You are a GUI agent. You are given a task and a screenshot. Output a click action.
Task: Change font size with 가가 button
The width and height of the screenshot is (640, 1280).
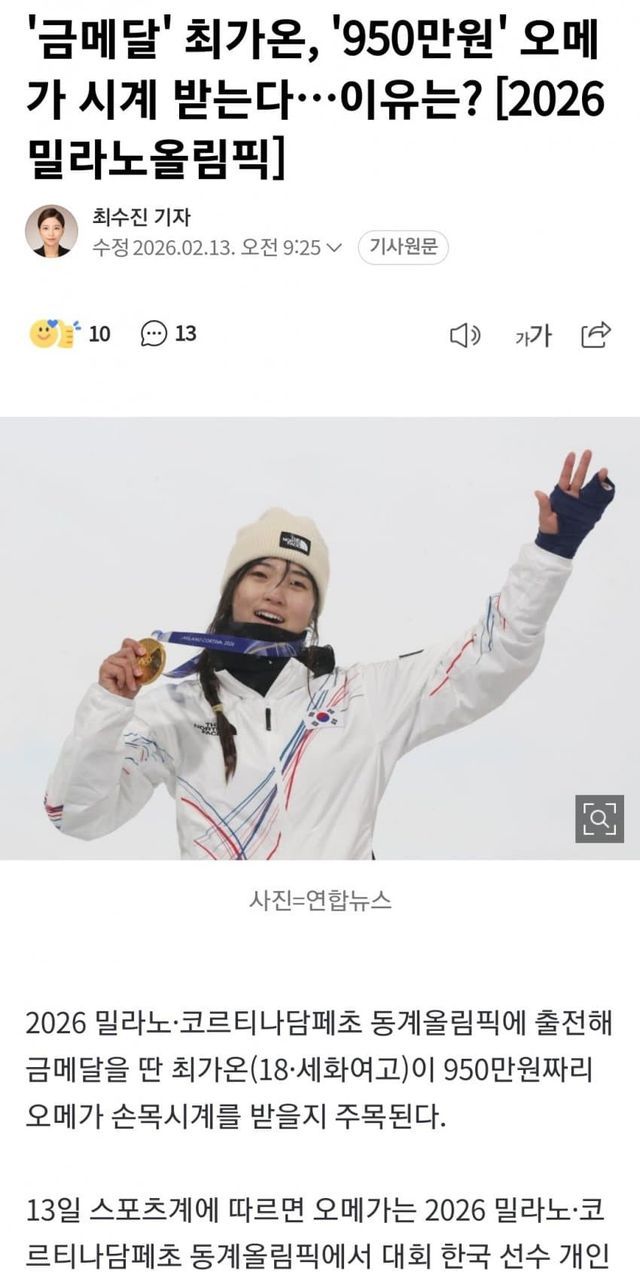[533, 335]
